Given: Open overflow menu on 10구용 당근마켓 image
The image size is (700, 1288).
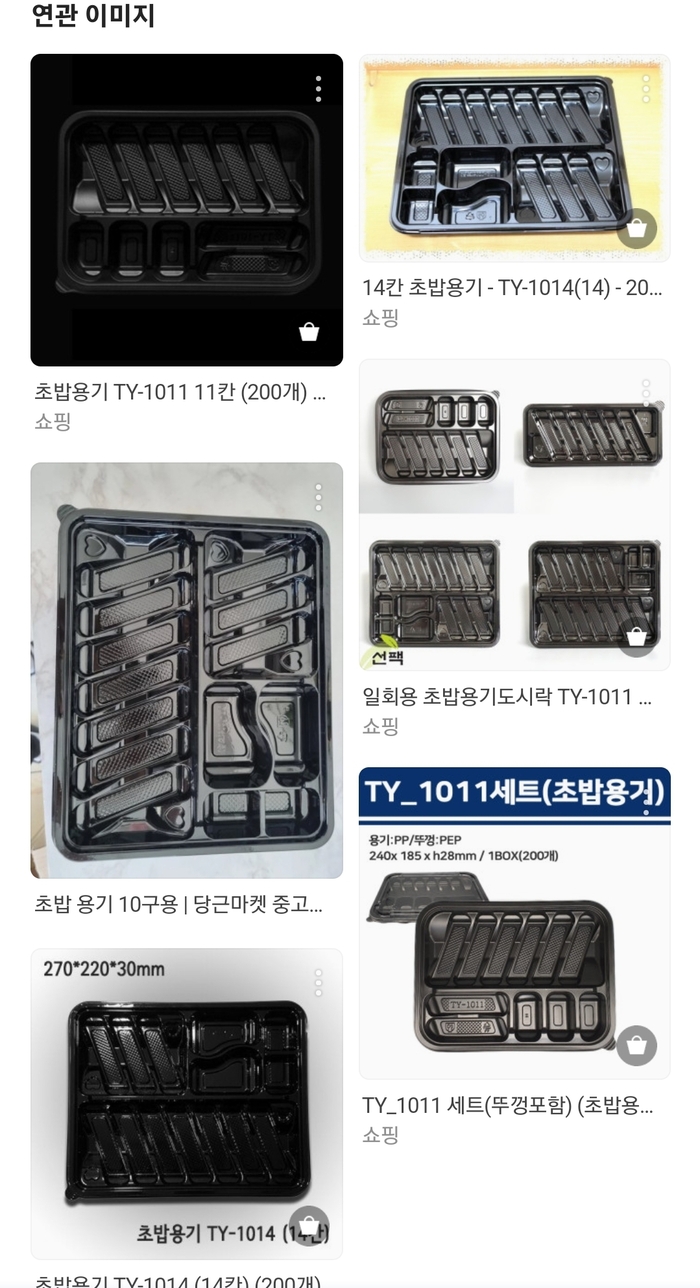Looking at the screenshot, I should coord(318,497).
